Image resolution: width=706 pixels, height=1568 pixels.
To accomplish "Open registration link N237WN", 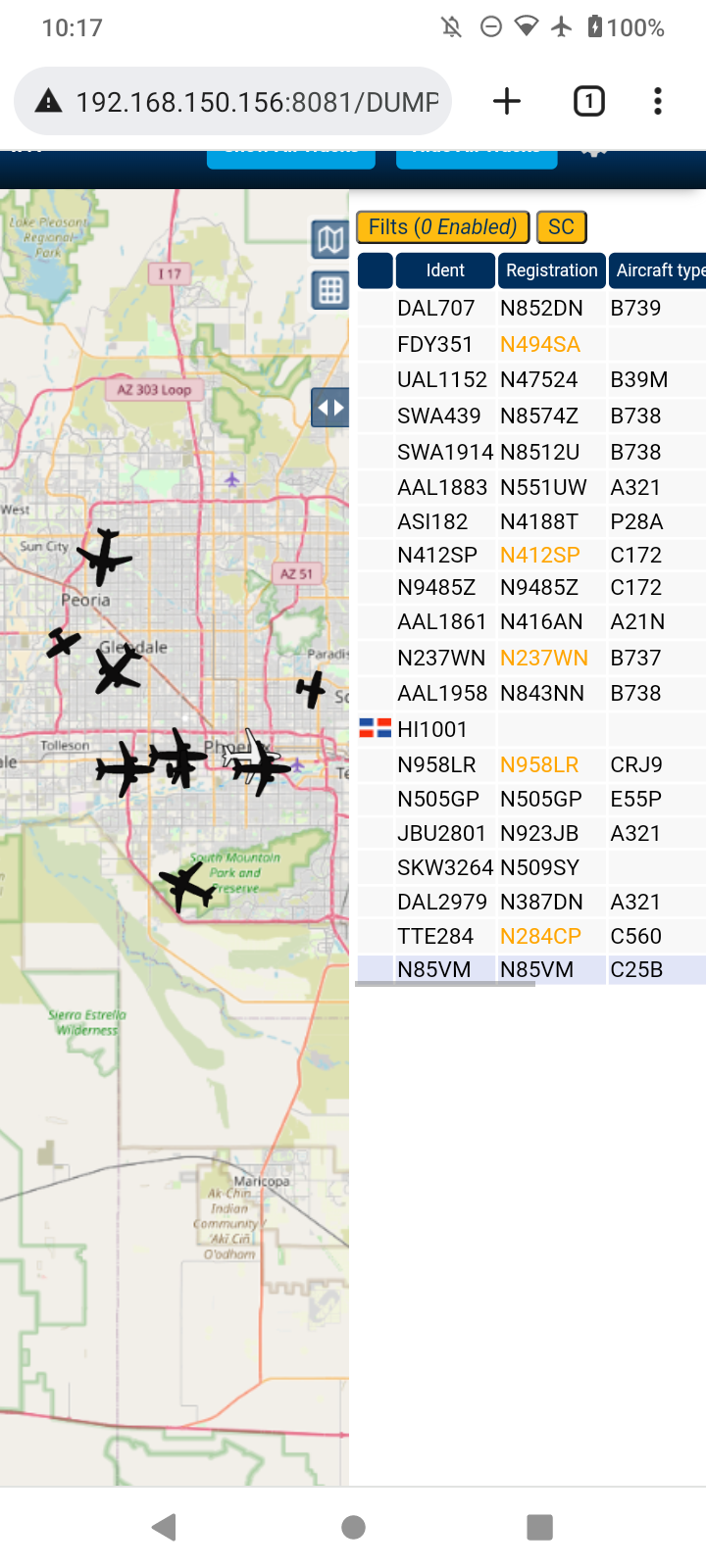I will (x=544, y=658).
